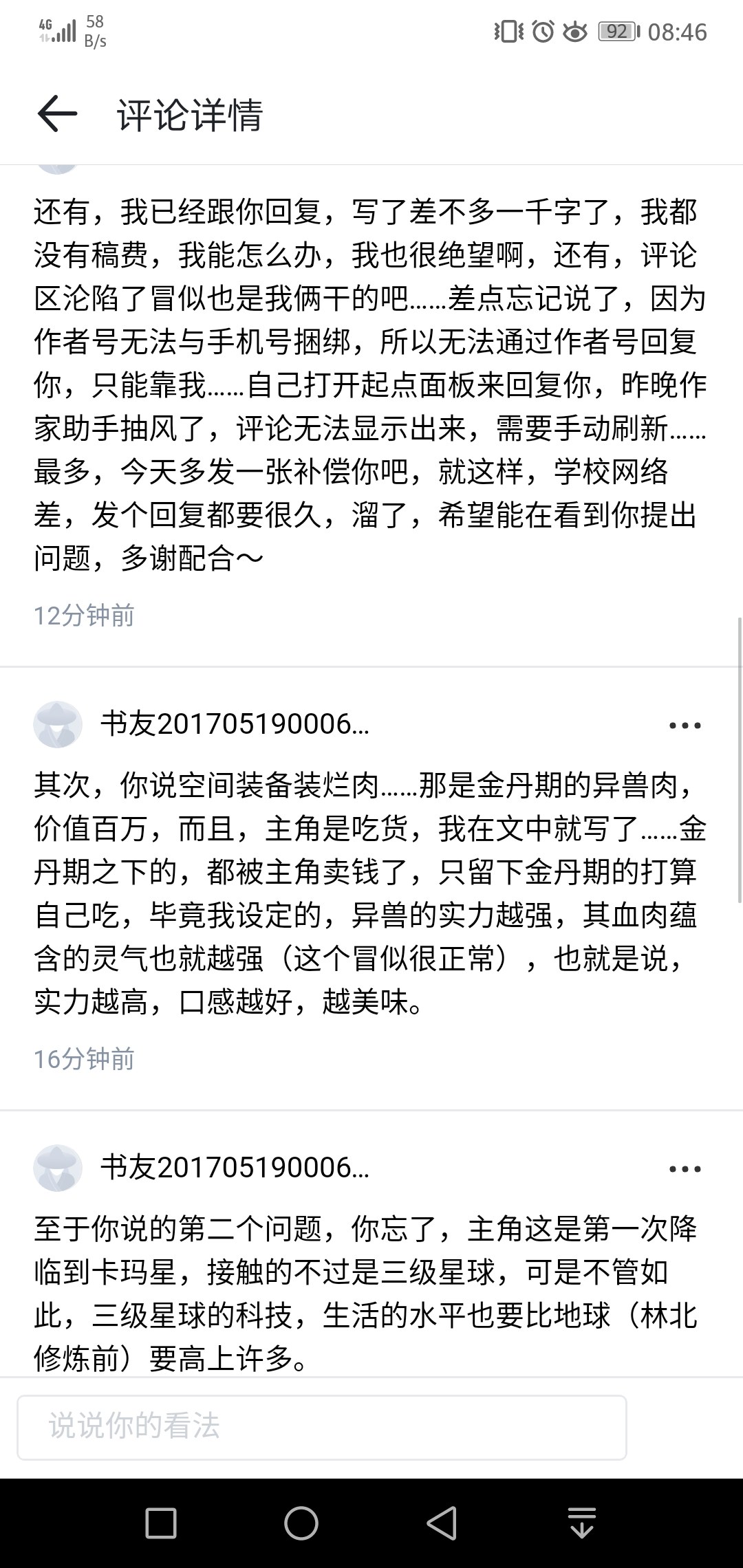Go back from 评论详情 page
Screen dimensions: 743x1568
point(57,113)
